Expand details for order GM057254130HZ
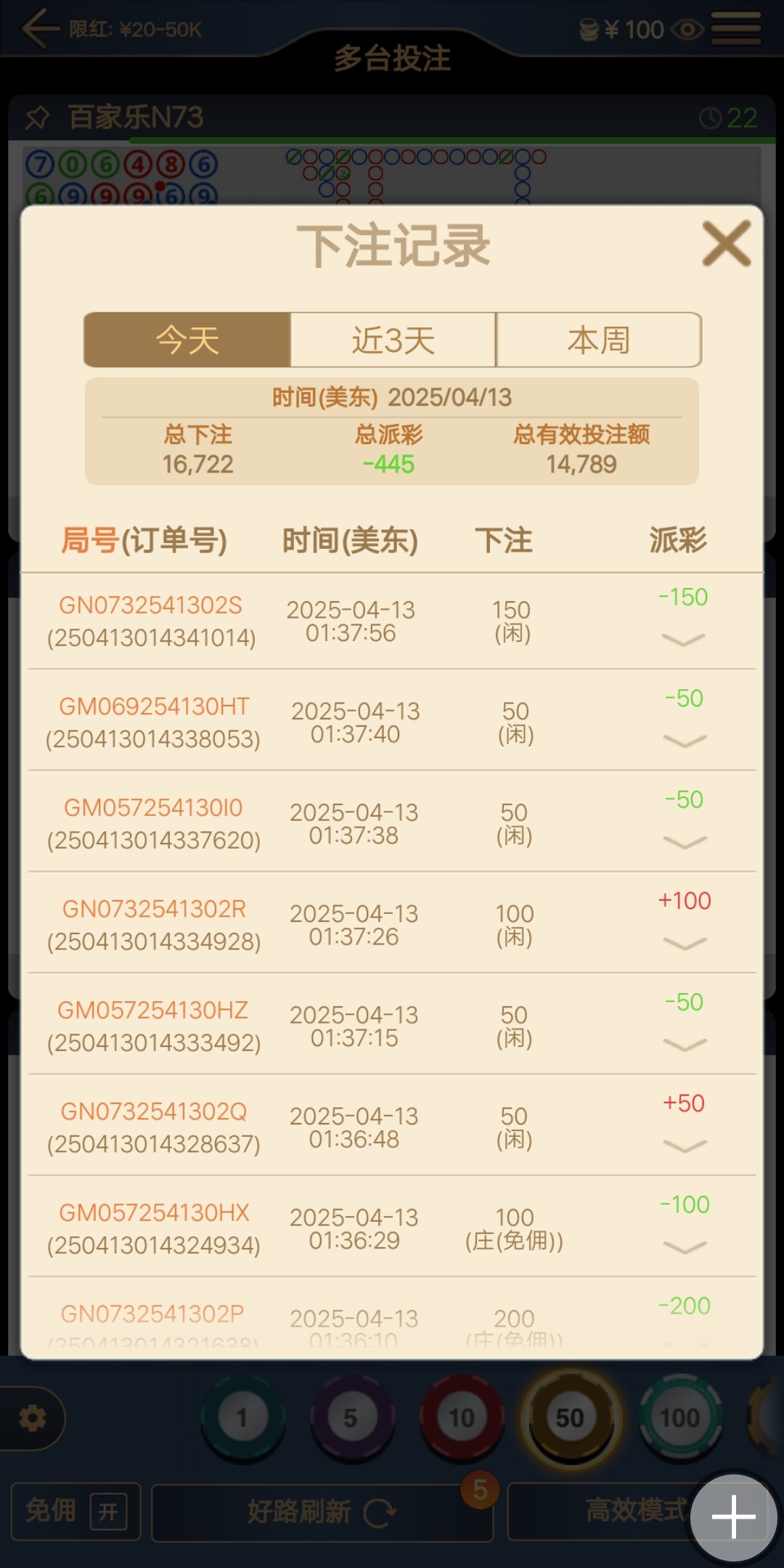This screenshot has height=1568, width=784. pyautogui.click(x=685, y=1045)
